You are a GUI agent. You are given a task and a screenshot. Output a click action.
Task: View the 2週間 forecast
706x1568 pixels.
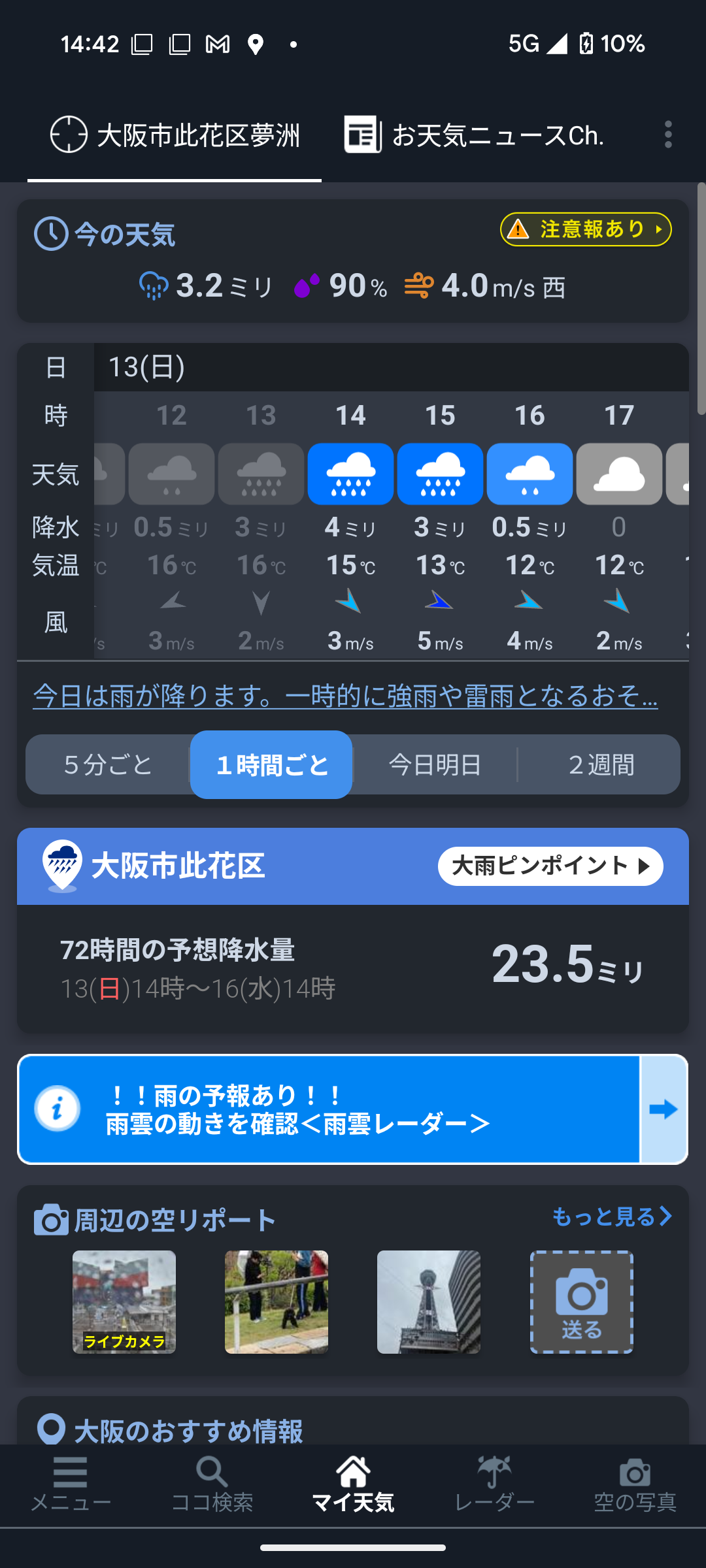(x=601, y=764)
